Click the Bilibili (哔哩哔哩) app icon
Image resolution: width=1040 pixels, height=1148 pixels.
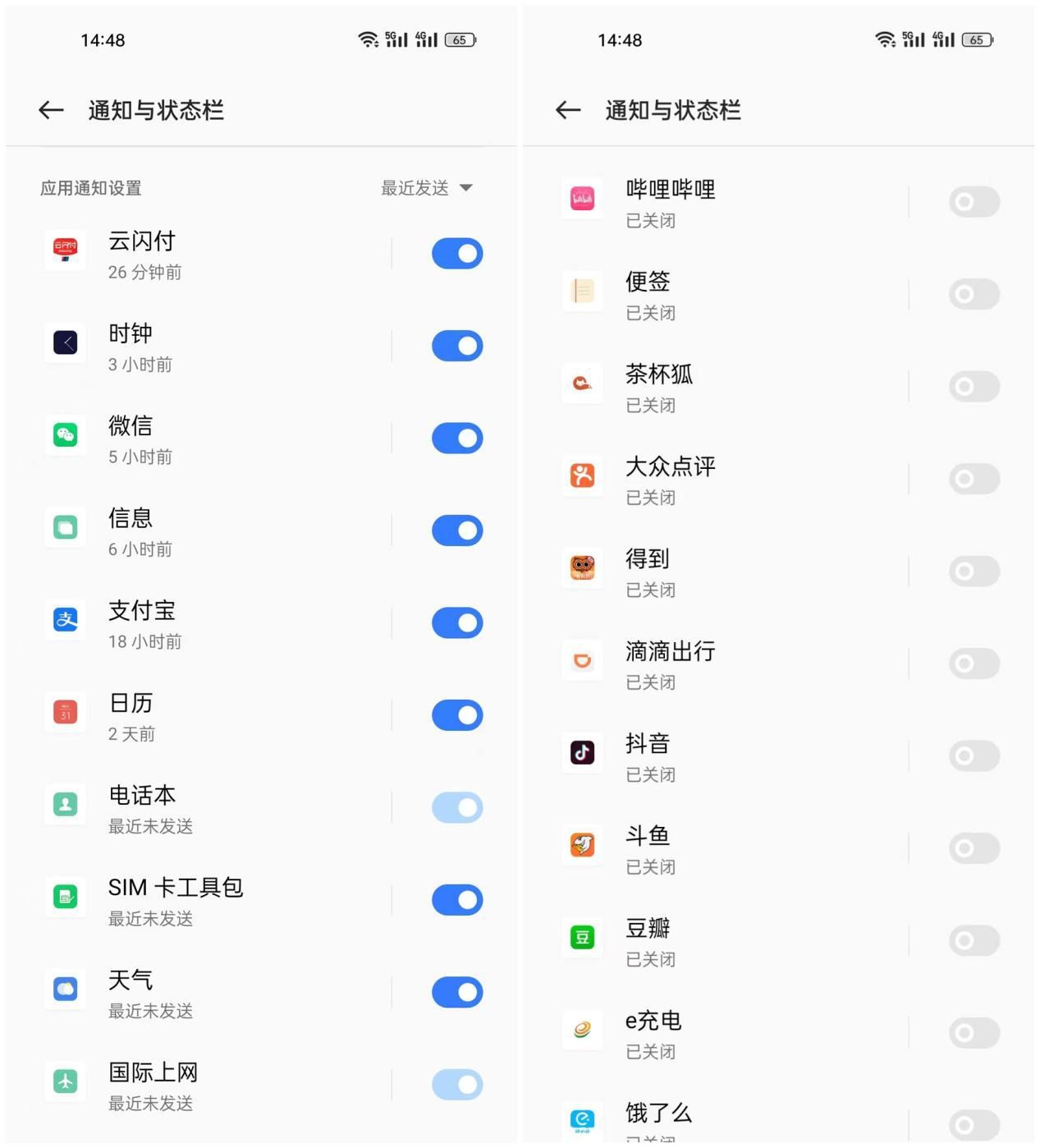(x=582, y=199)
